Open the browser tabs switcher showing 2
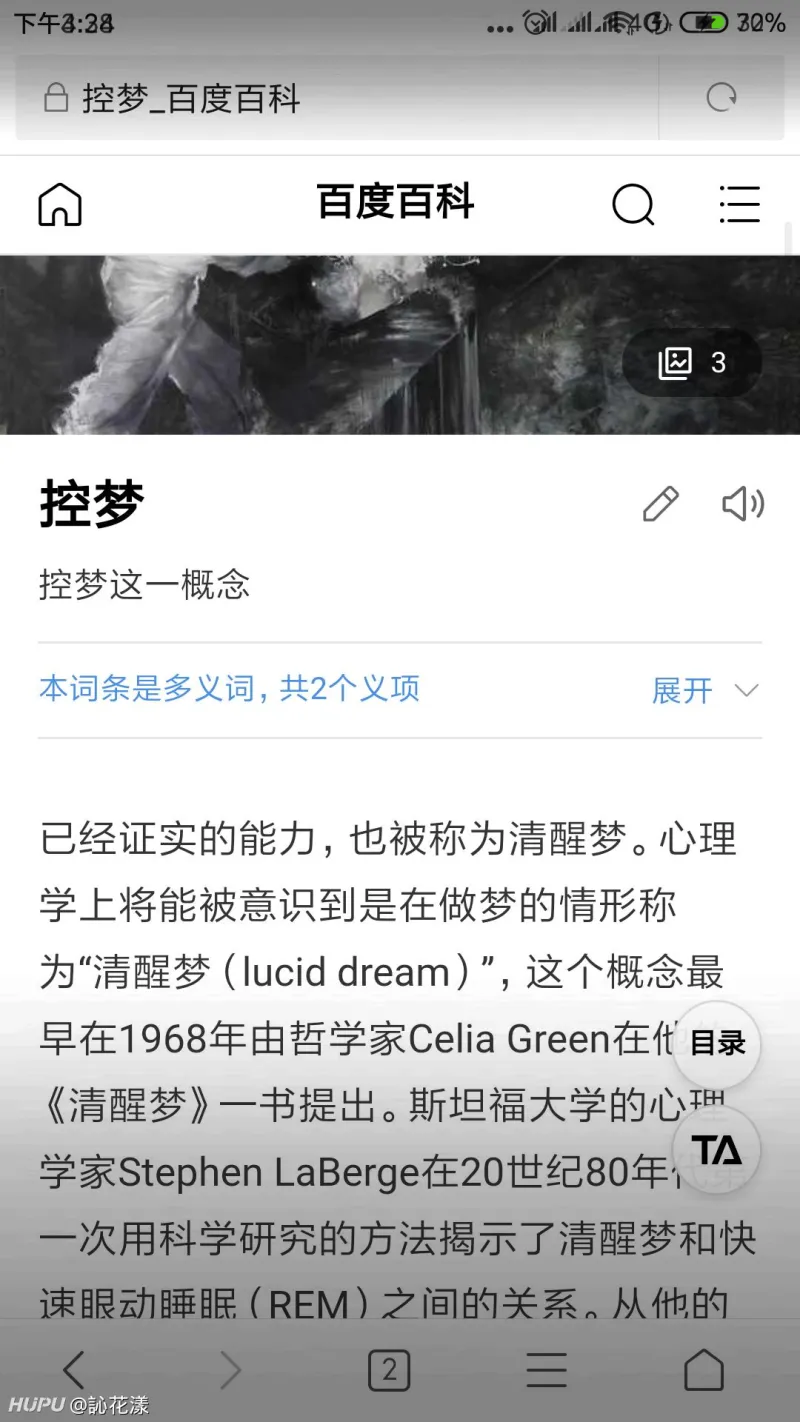The image size is (800, 1422). click(389, 1370)
